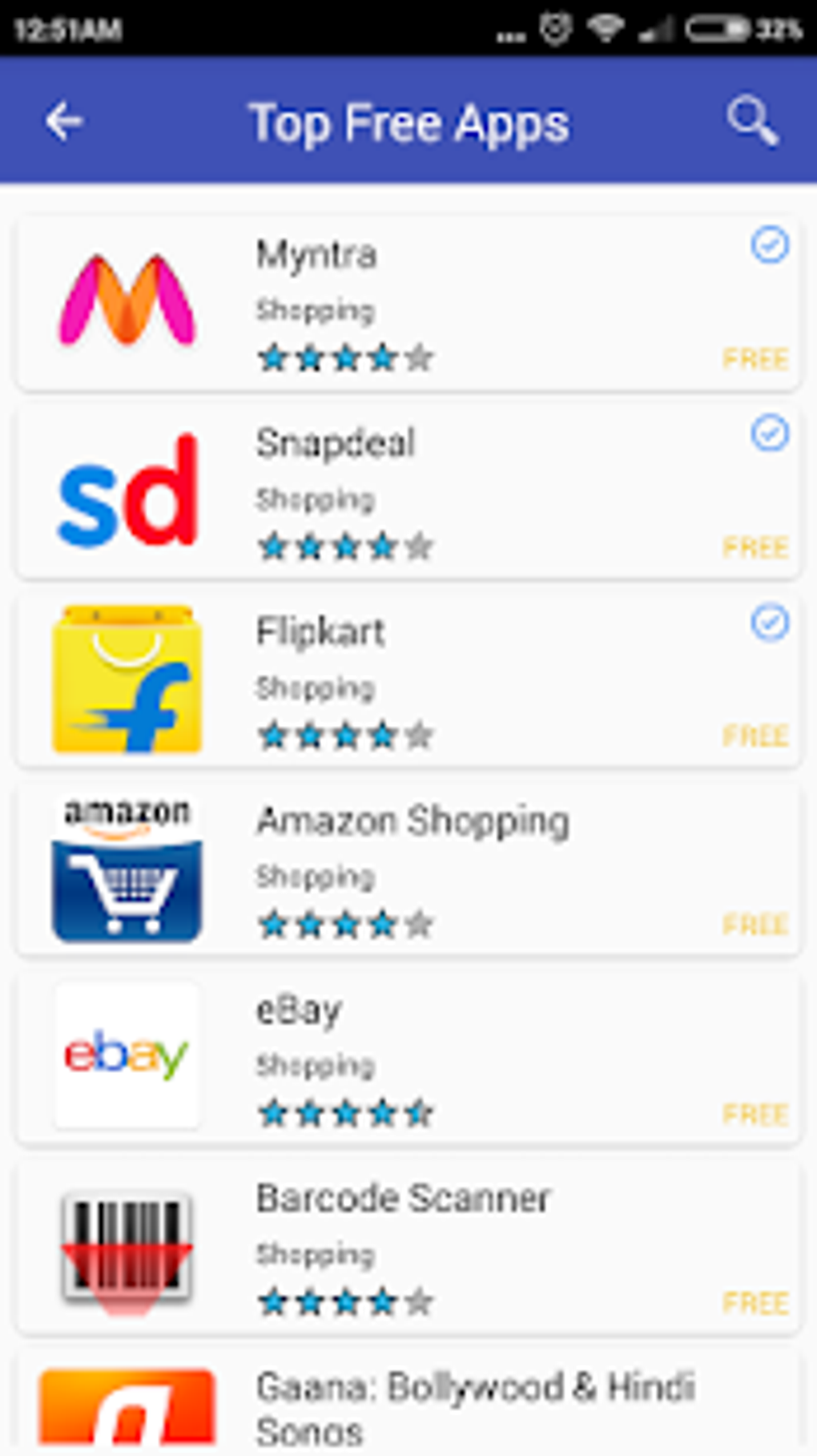Open the Amazon Shopping listing
Viewport: 817px width, 1456px height.
click(x=408, y=869)
